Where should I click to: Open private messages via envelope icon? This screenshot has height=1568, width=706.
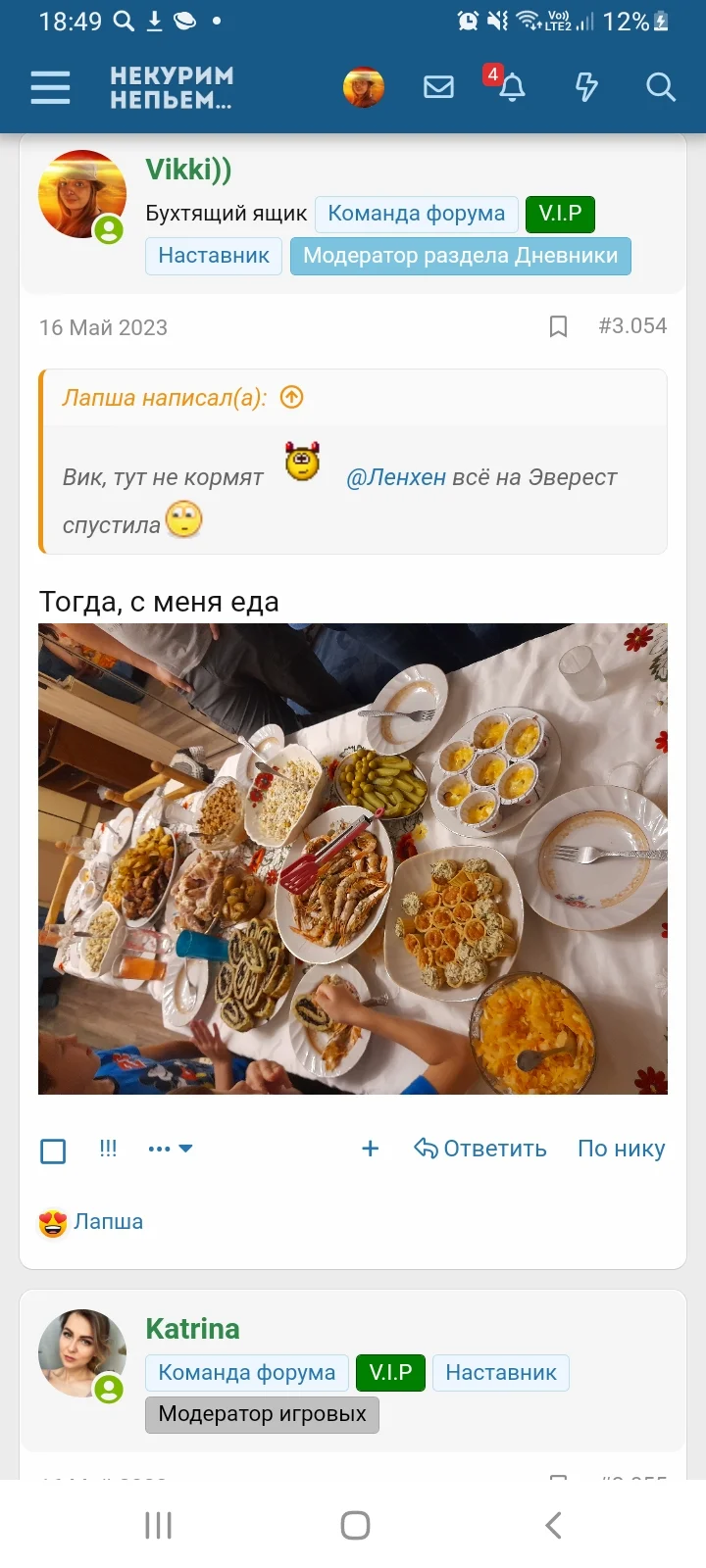click(x=438, y=86)
